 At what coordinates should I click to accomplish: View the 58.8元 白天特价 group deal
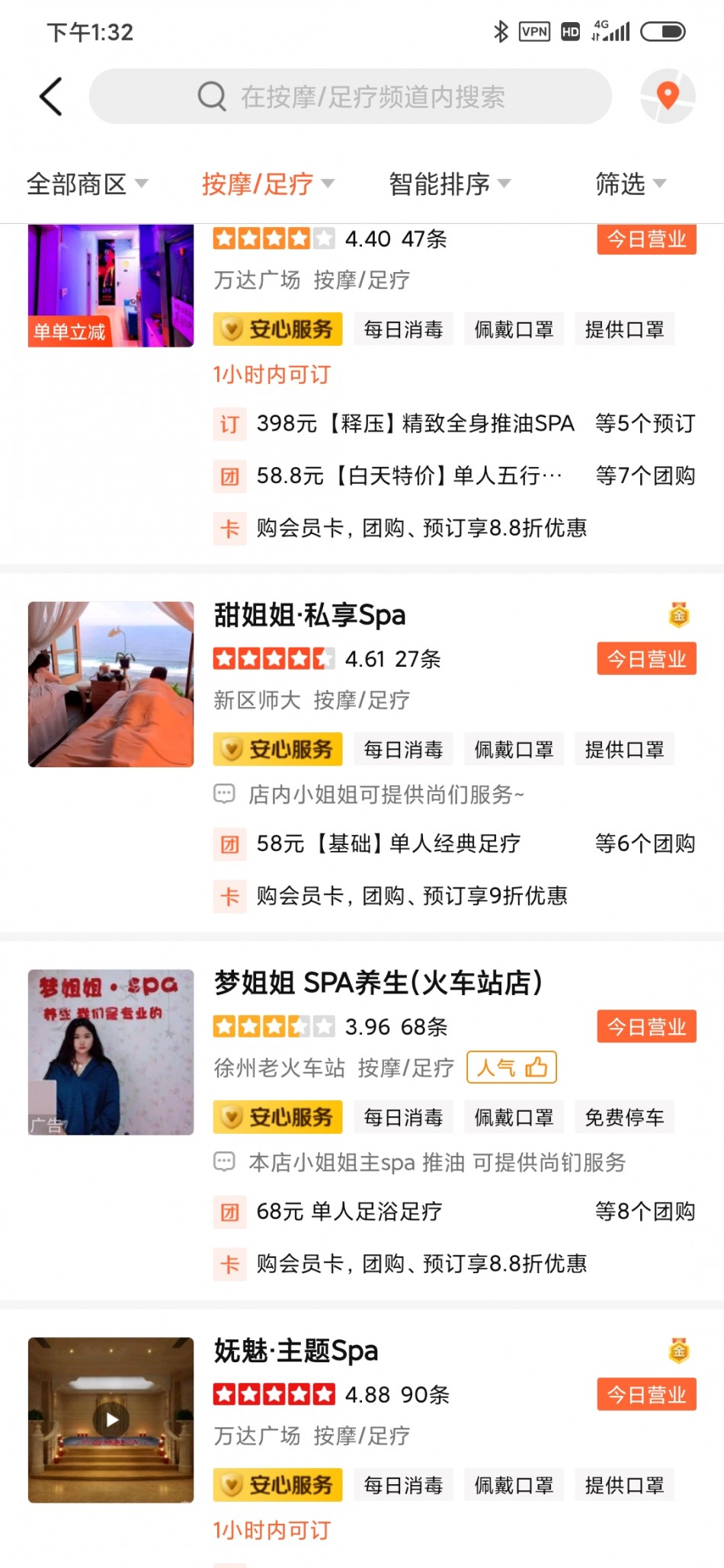409,476
